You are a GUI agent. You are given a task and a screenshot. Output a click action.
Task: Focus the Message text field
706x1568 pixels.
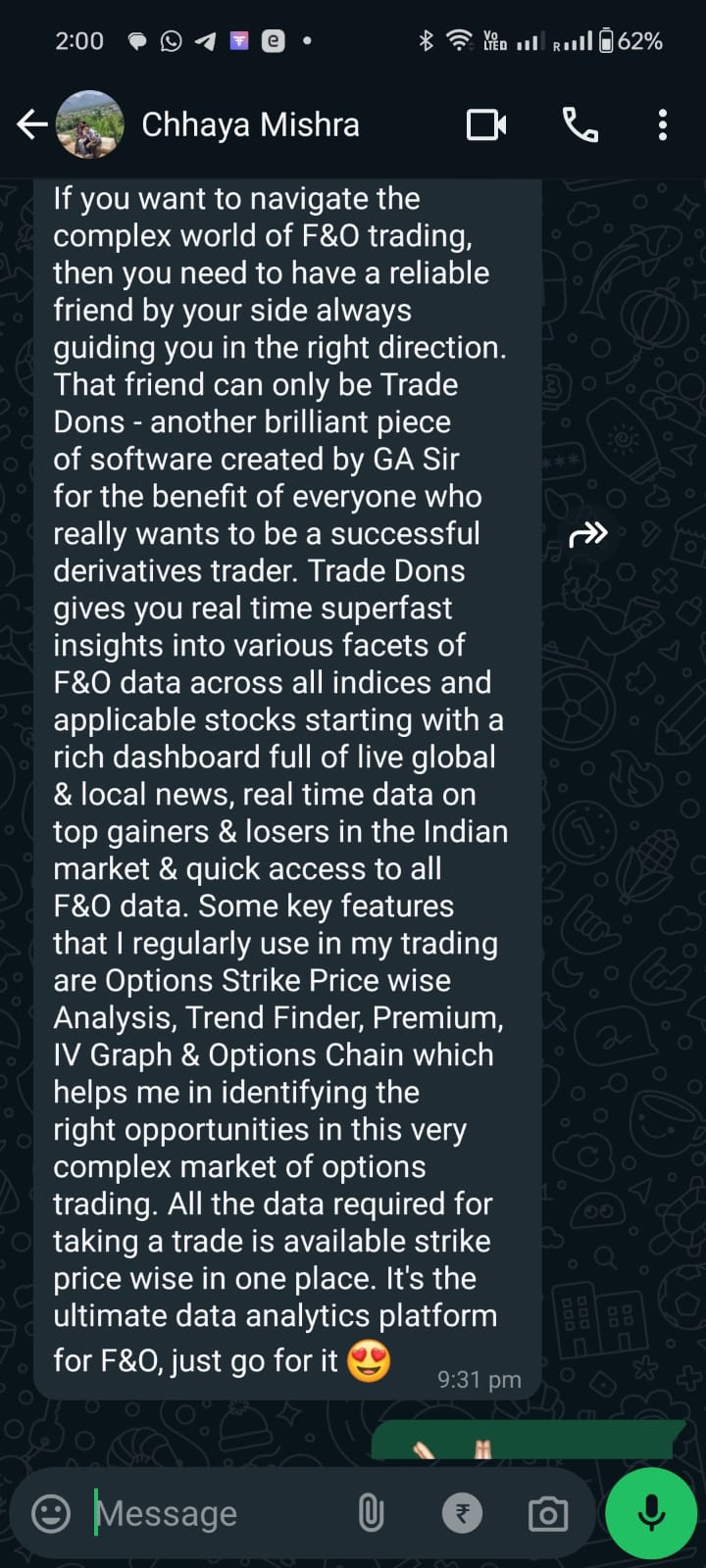pyautogui.click(x=216, y=1514)
